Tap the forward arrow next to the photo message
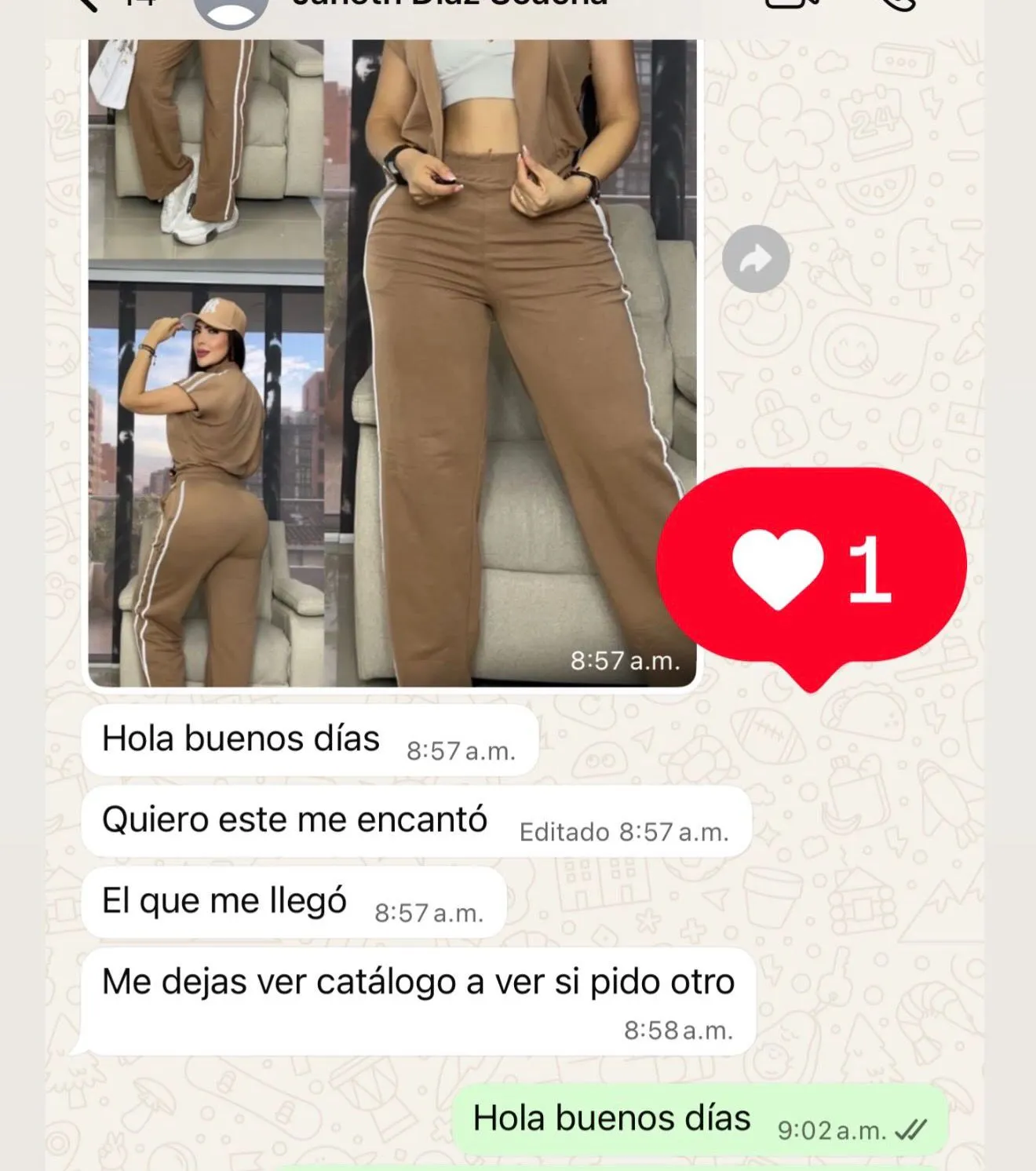Viewport: 1036px width, 1171px height. (756, 257)
